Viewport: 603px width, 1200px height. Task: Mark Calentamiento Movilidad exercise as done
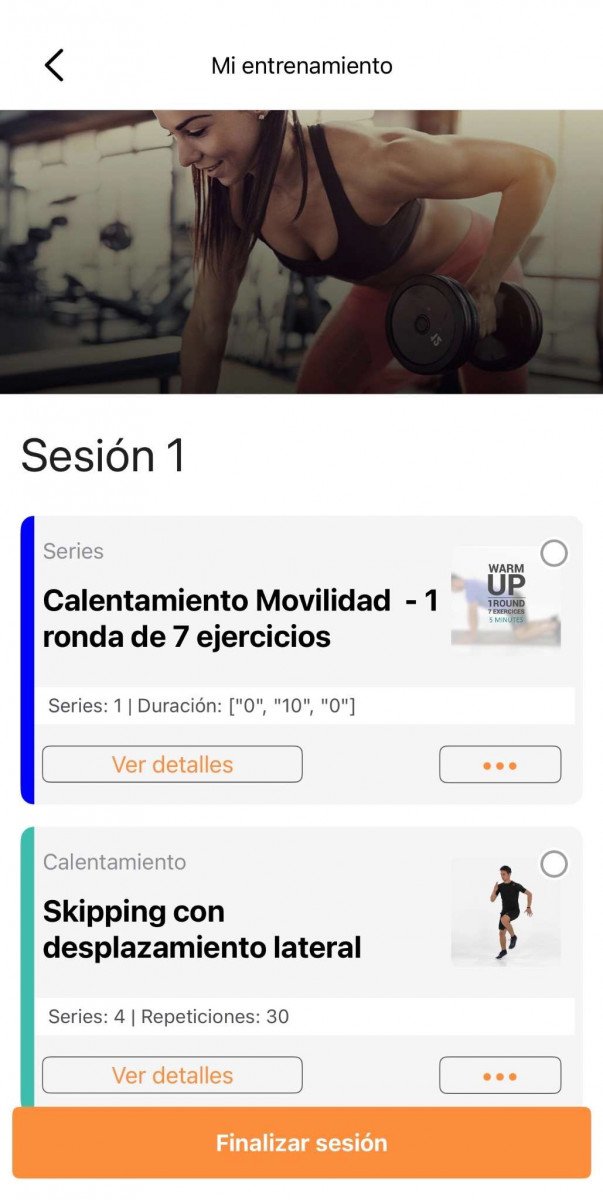(553, 553)
